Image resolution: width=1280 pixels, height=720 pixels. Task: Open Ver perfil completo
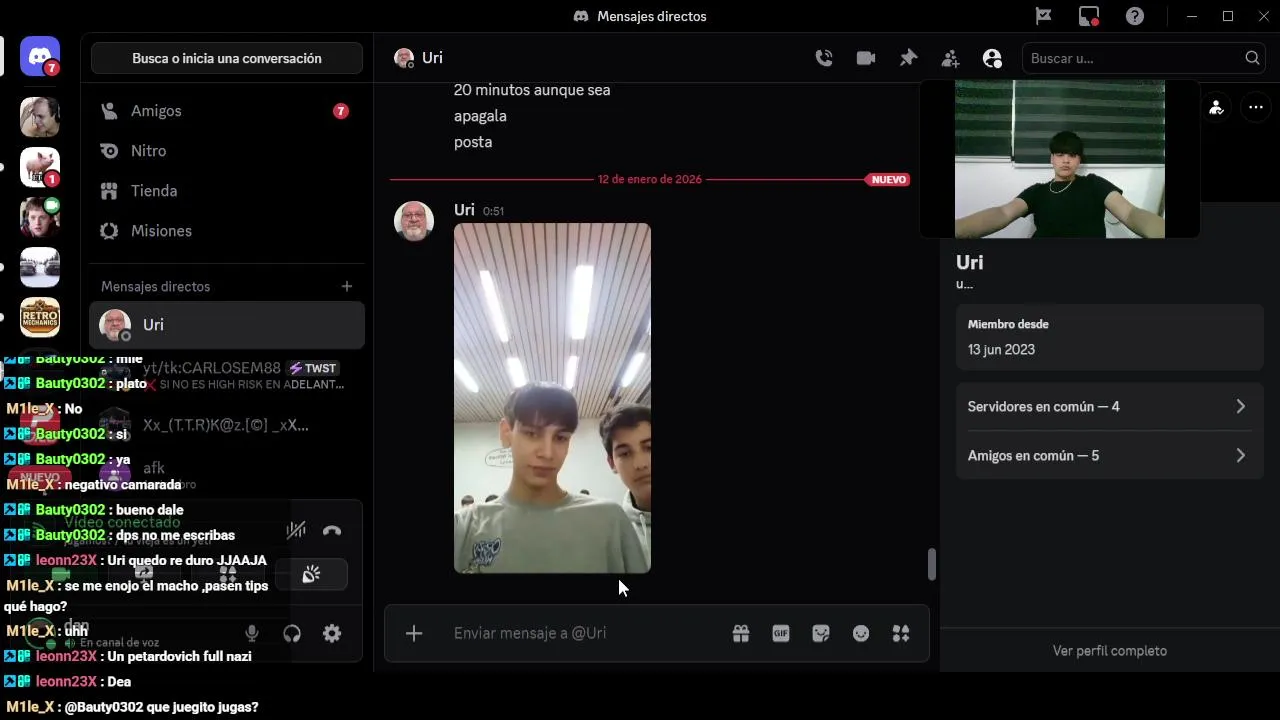[x=1109, y=651]
